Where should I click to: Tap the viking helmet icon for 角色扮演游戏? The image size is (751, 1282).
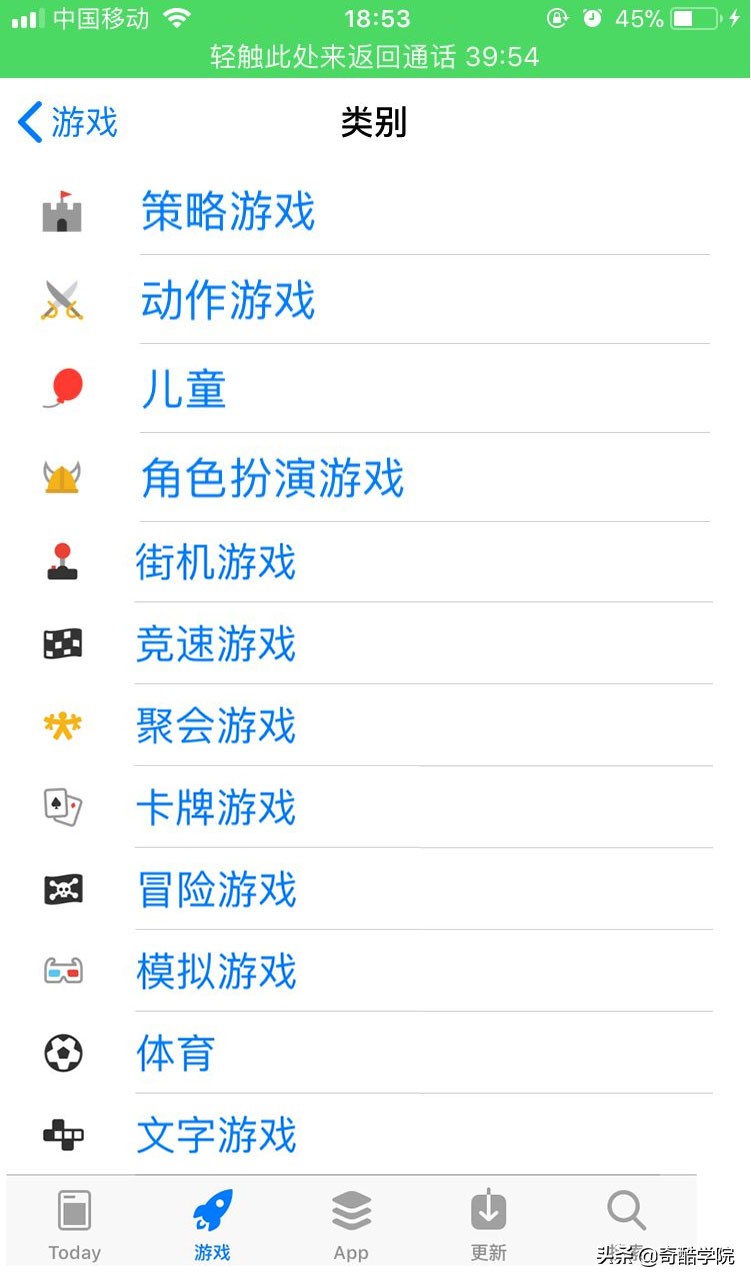[x=63, y=477]
